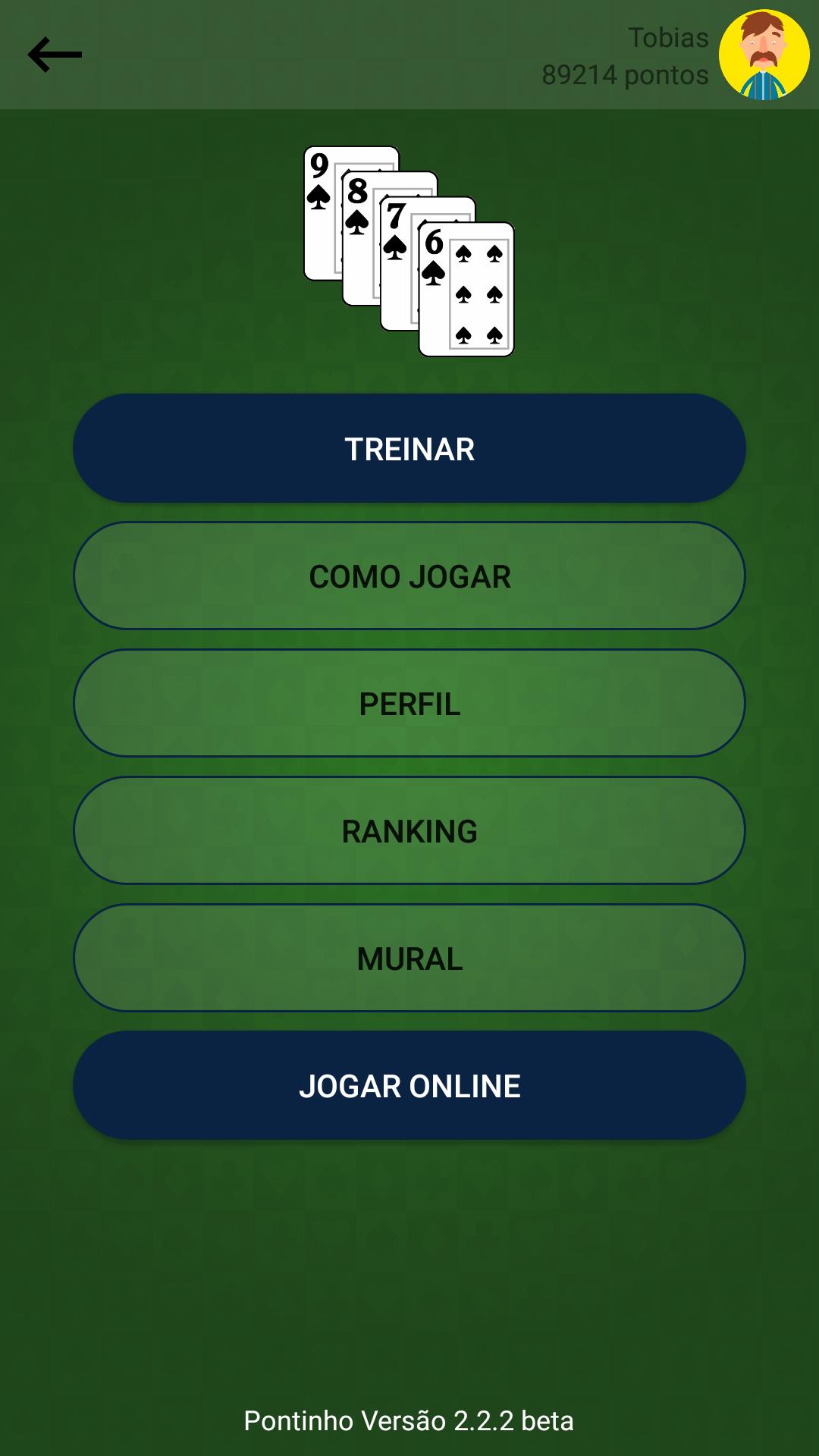The width and height of the screenshot is (819, 1456).
Task: Open Tobias's profile avatar
Action: click(764, 55)
